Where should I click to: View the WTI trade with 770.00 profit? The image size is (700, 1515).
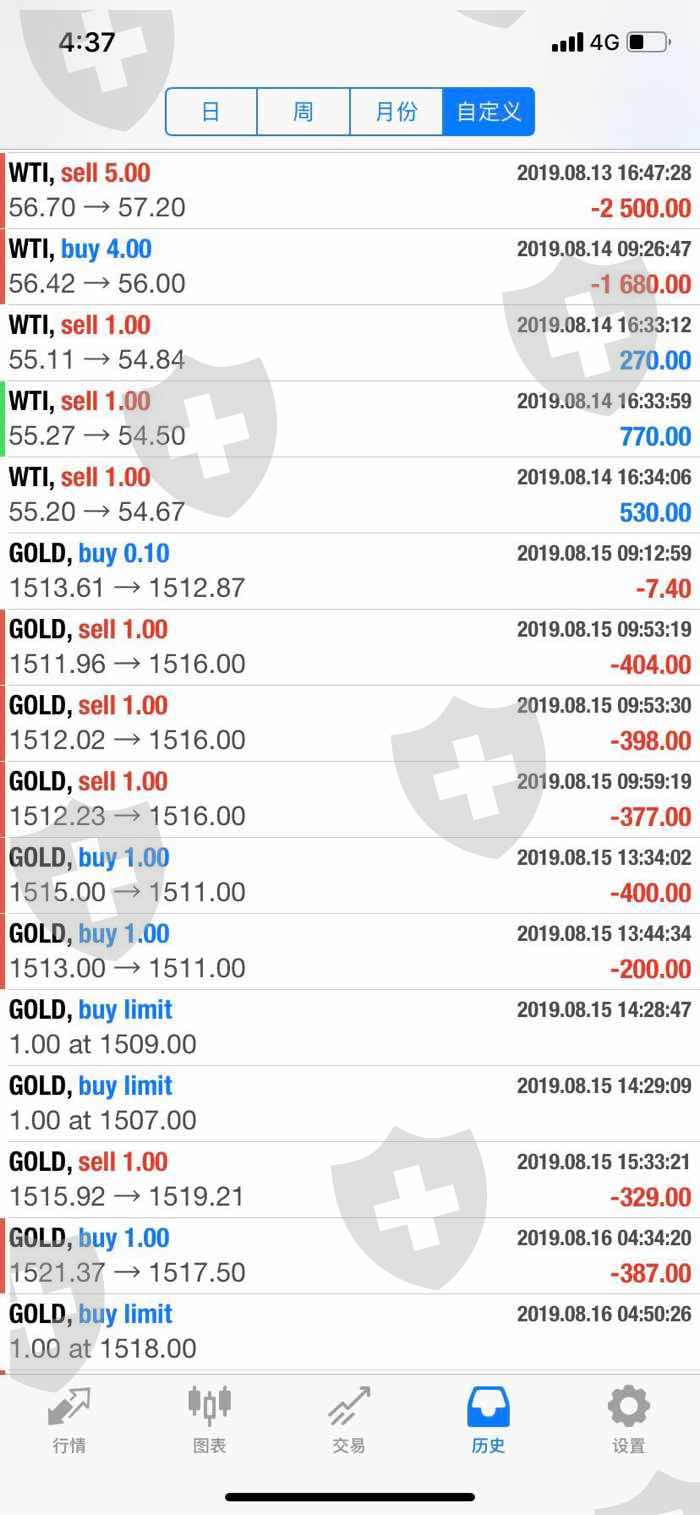[x=350, y=418]
